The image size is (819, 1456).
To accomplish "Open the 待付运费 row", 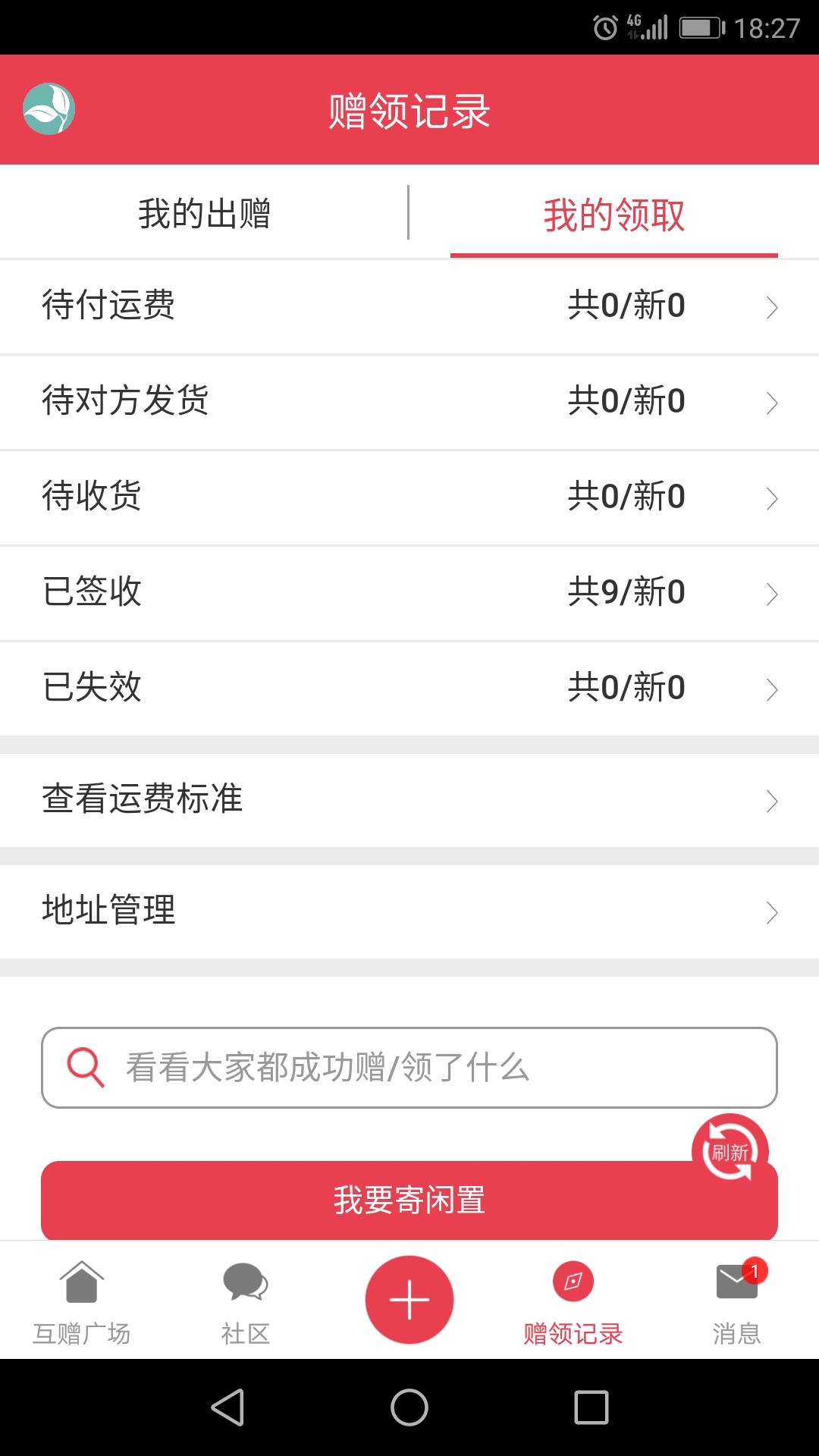I will click(409, 306).
